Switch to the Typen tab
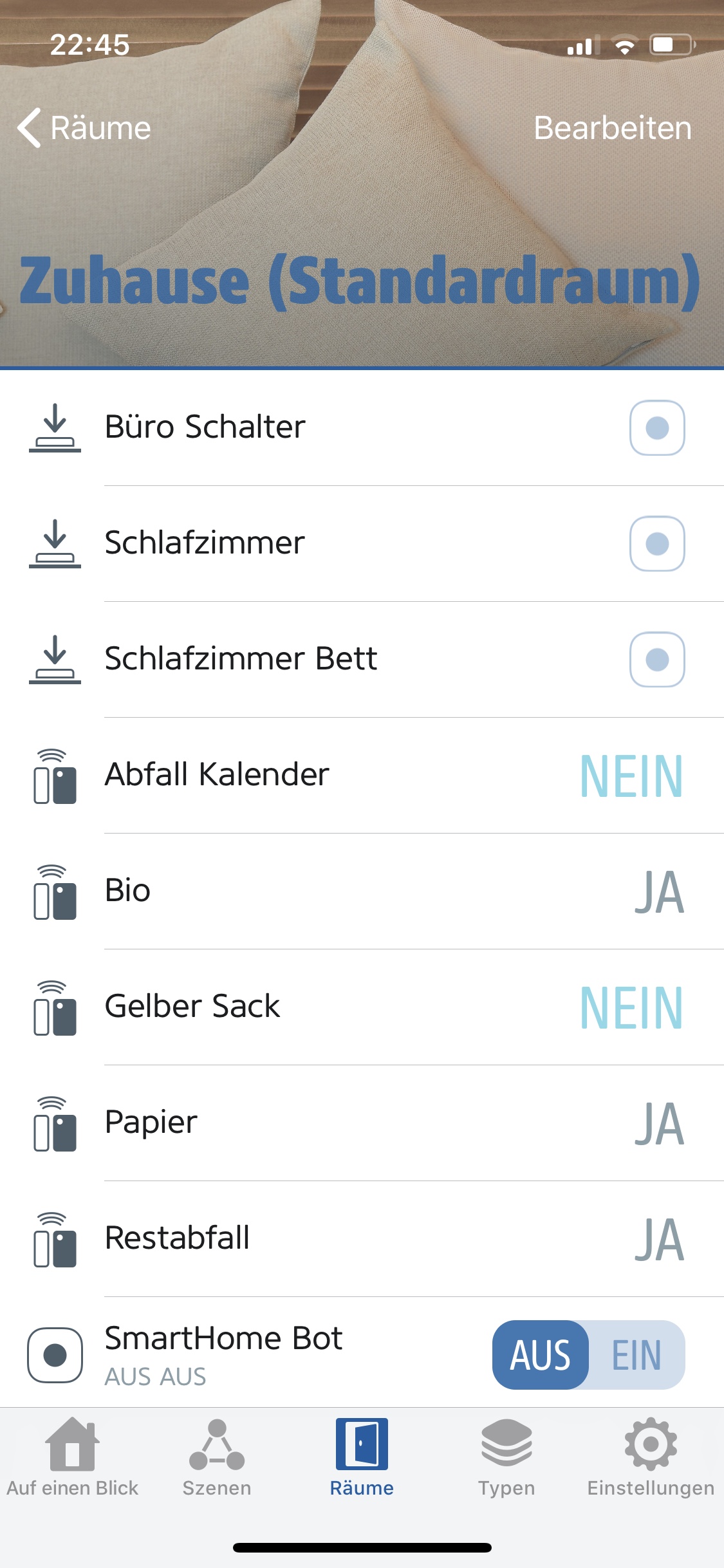Screen dimensions: 724x1568 [506, 1457]
